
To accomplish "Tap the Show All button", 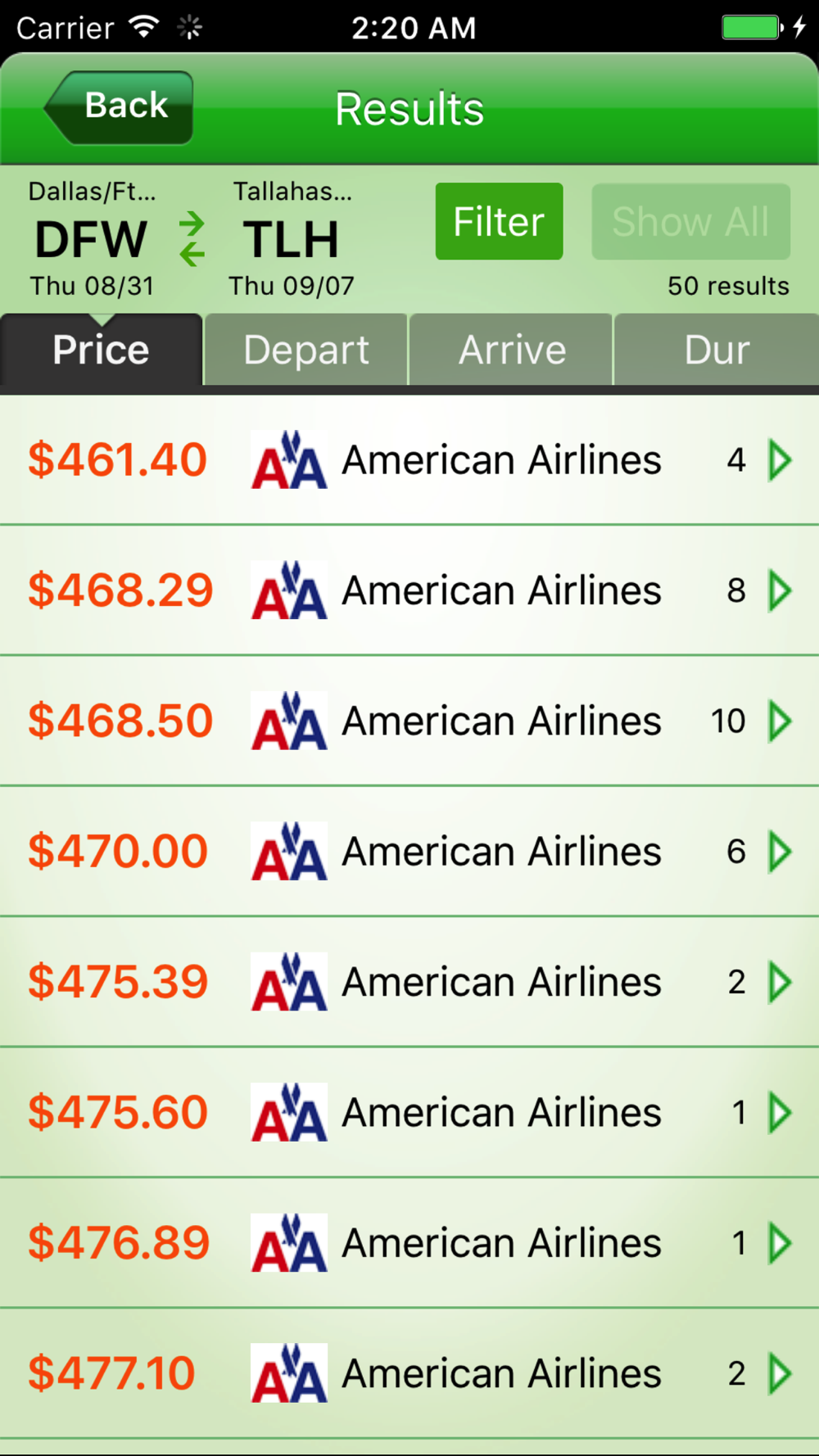I will click(690, 221).
